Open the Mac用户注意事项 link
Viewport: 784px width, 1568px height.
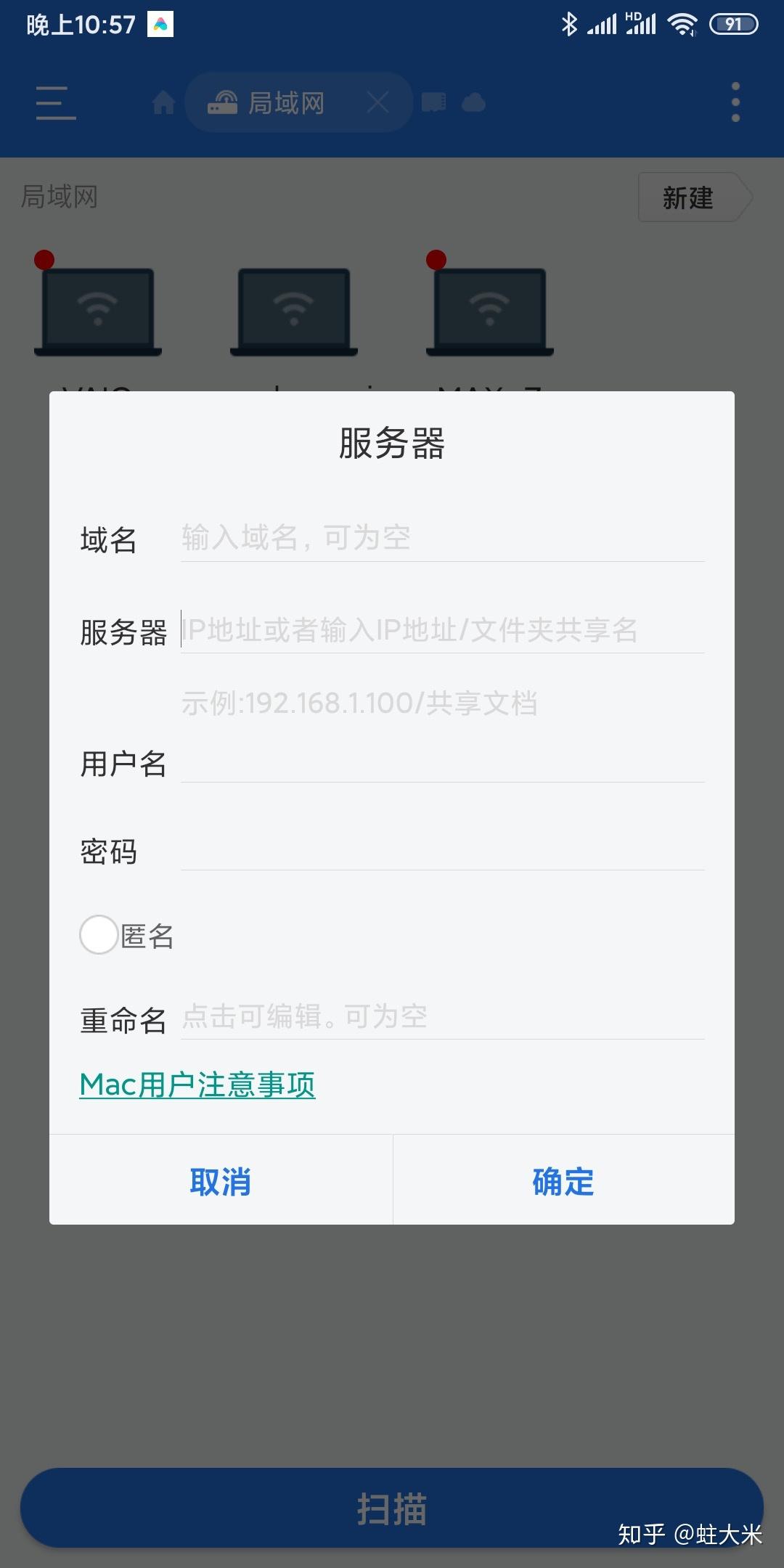tap(197, 1085)
